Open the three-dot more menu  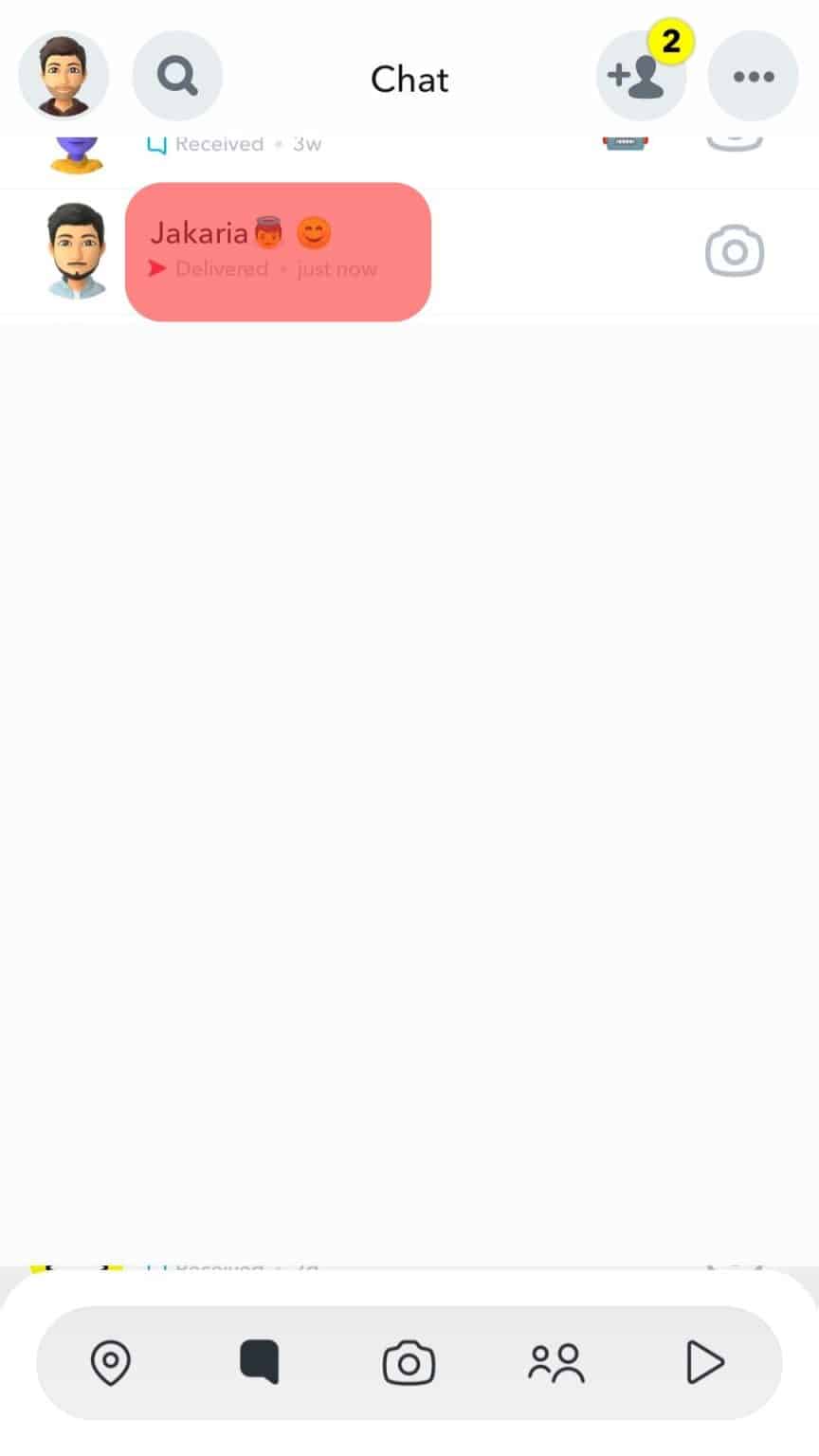(x=754, y=76)
